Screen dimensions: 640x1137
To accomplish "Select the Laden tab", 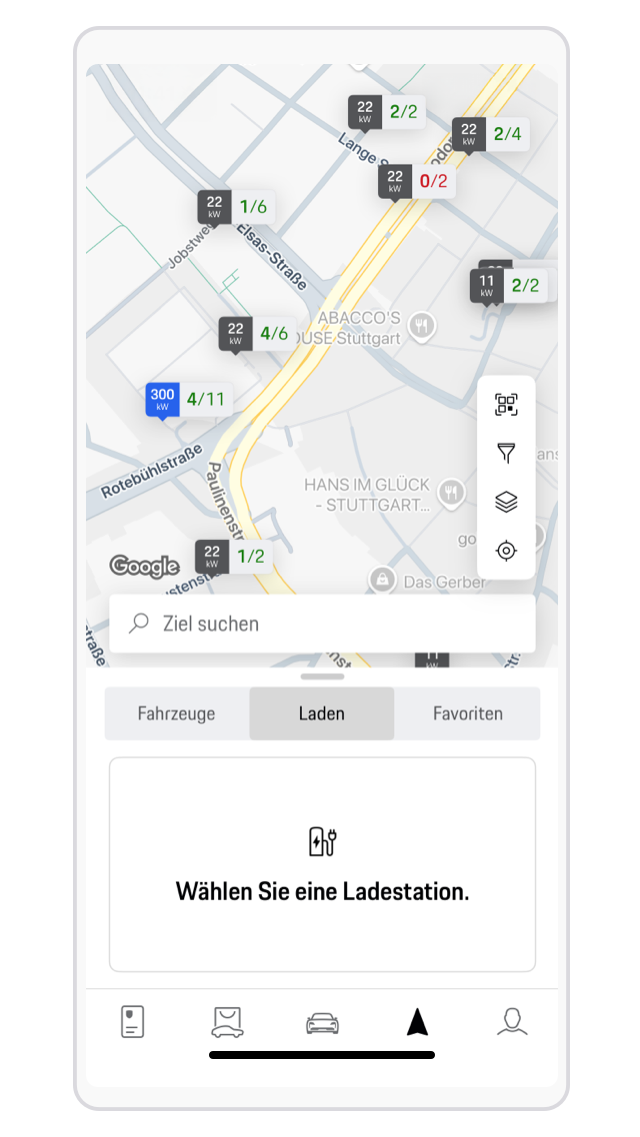I will click(321, 714).
